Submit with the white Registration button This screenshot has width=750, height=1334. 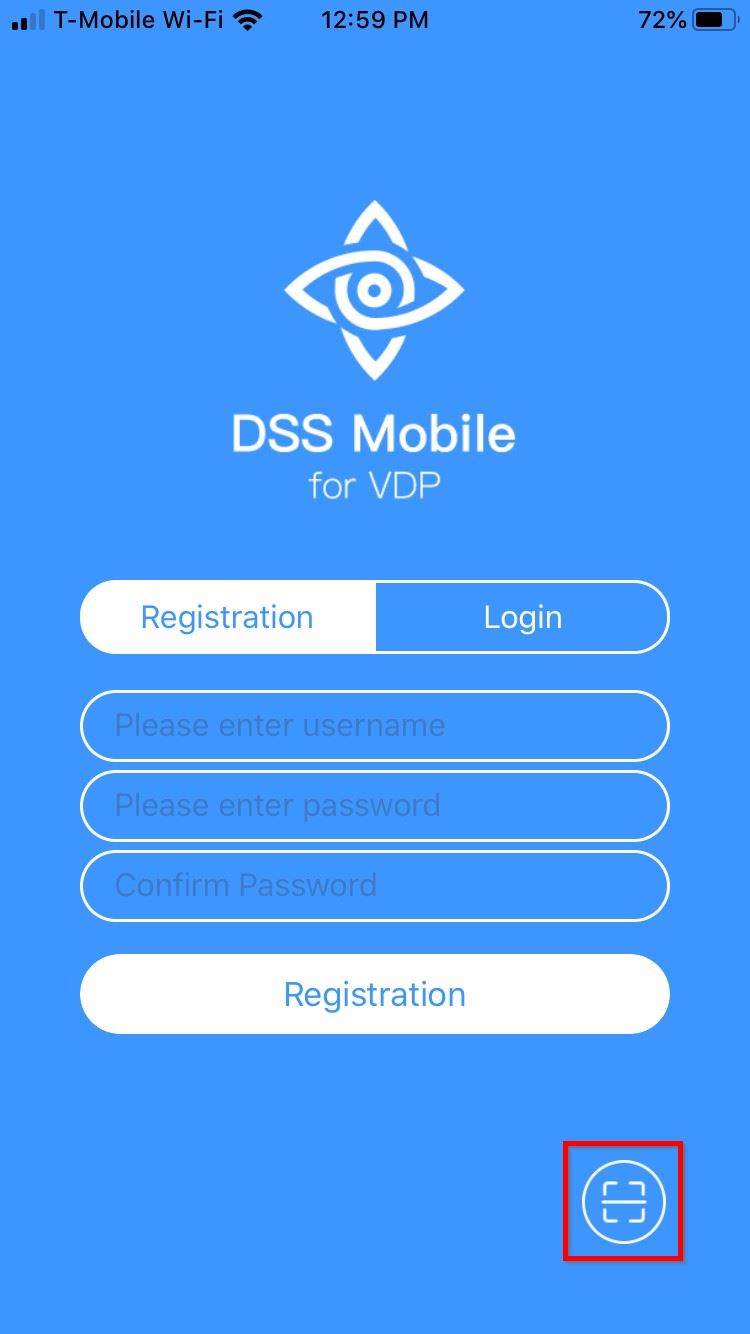pyautogui.click(x=374, y=994)
